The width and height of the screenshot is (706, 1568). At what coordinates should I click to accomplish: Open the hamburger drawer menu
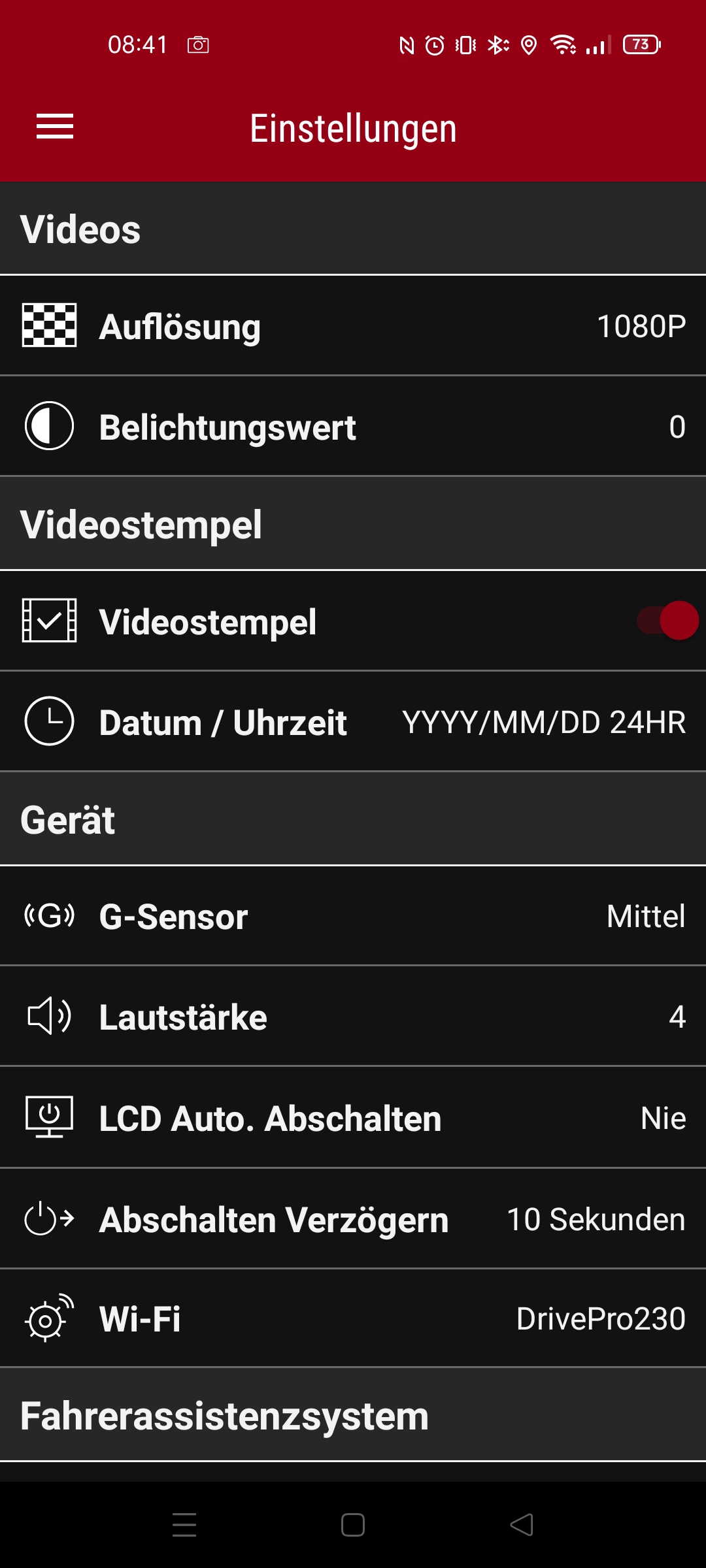[x=55, y=127]
